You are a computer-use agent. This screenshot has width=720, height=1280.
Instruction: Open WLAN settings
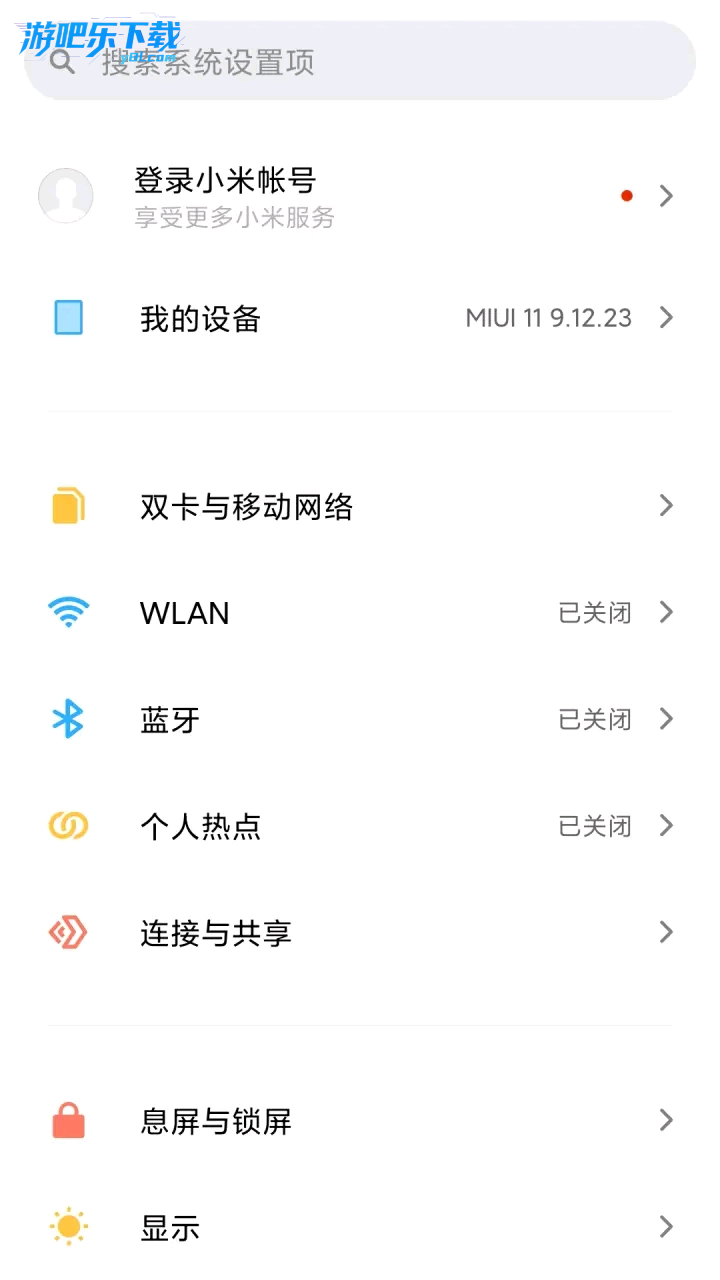click(360, 612)
